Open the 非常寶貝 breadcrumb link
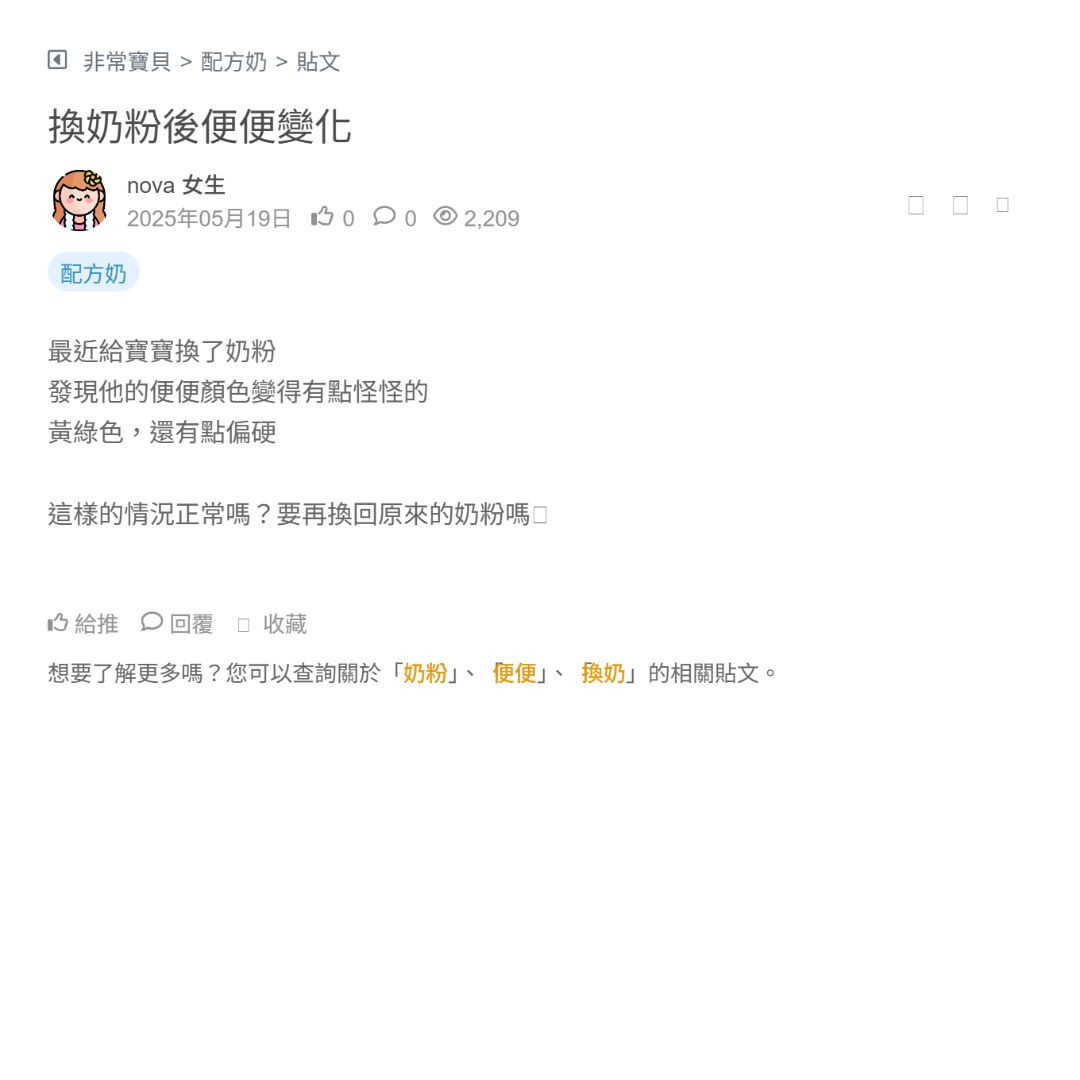 click(x=127, y=62)
